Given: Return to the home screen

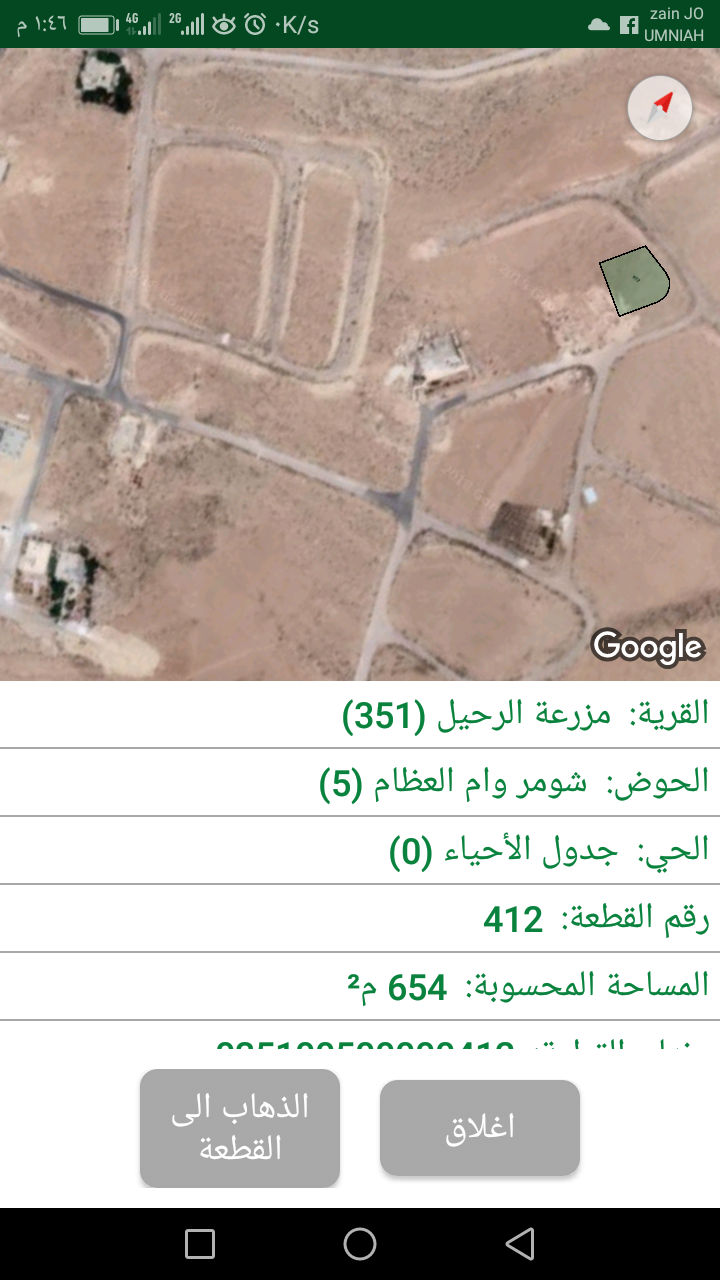Looking at the screenshot, I should pos(360,1244).
